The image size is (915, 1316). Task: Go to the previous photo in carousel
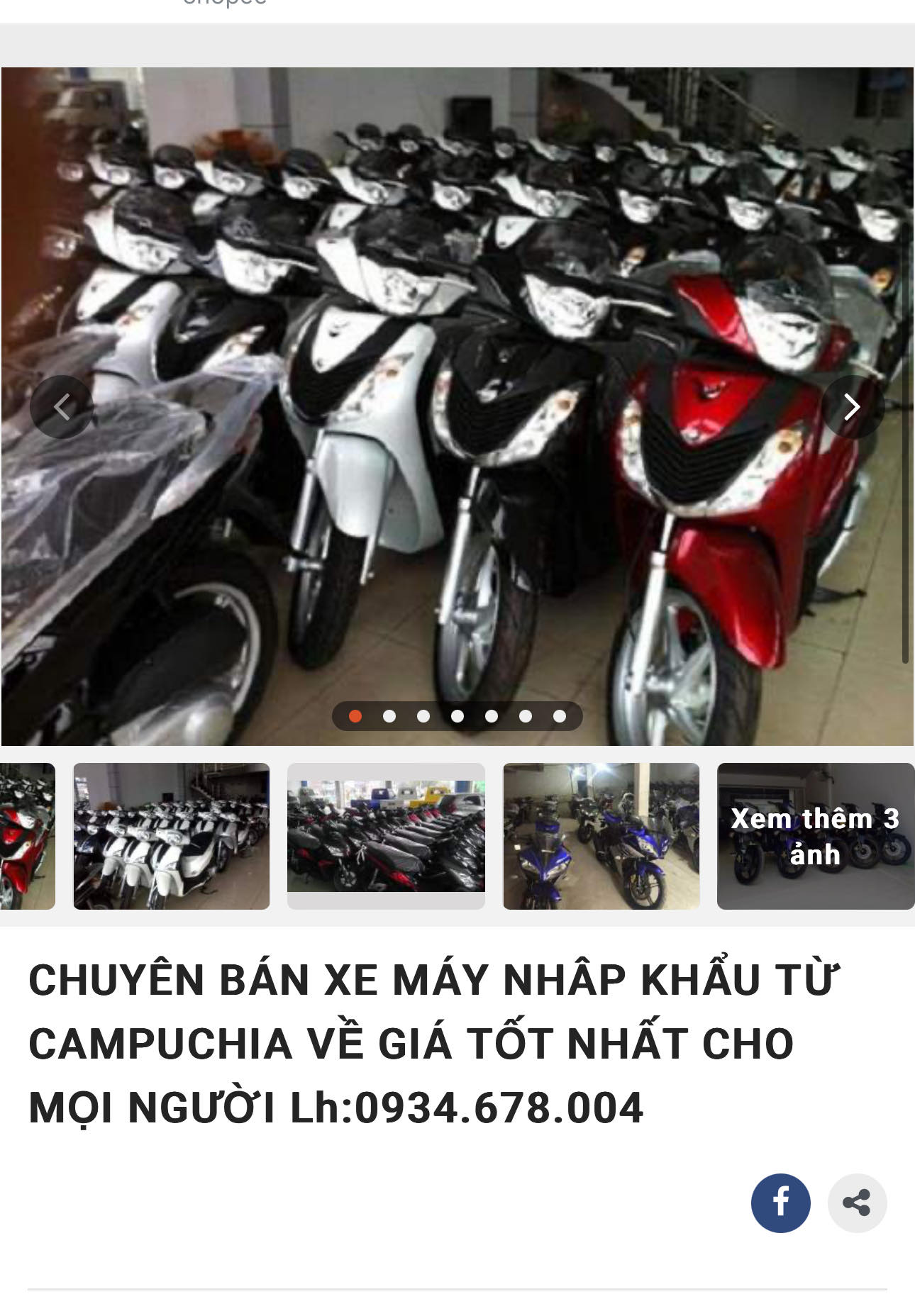click(x=62, y=407)
